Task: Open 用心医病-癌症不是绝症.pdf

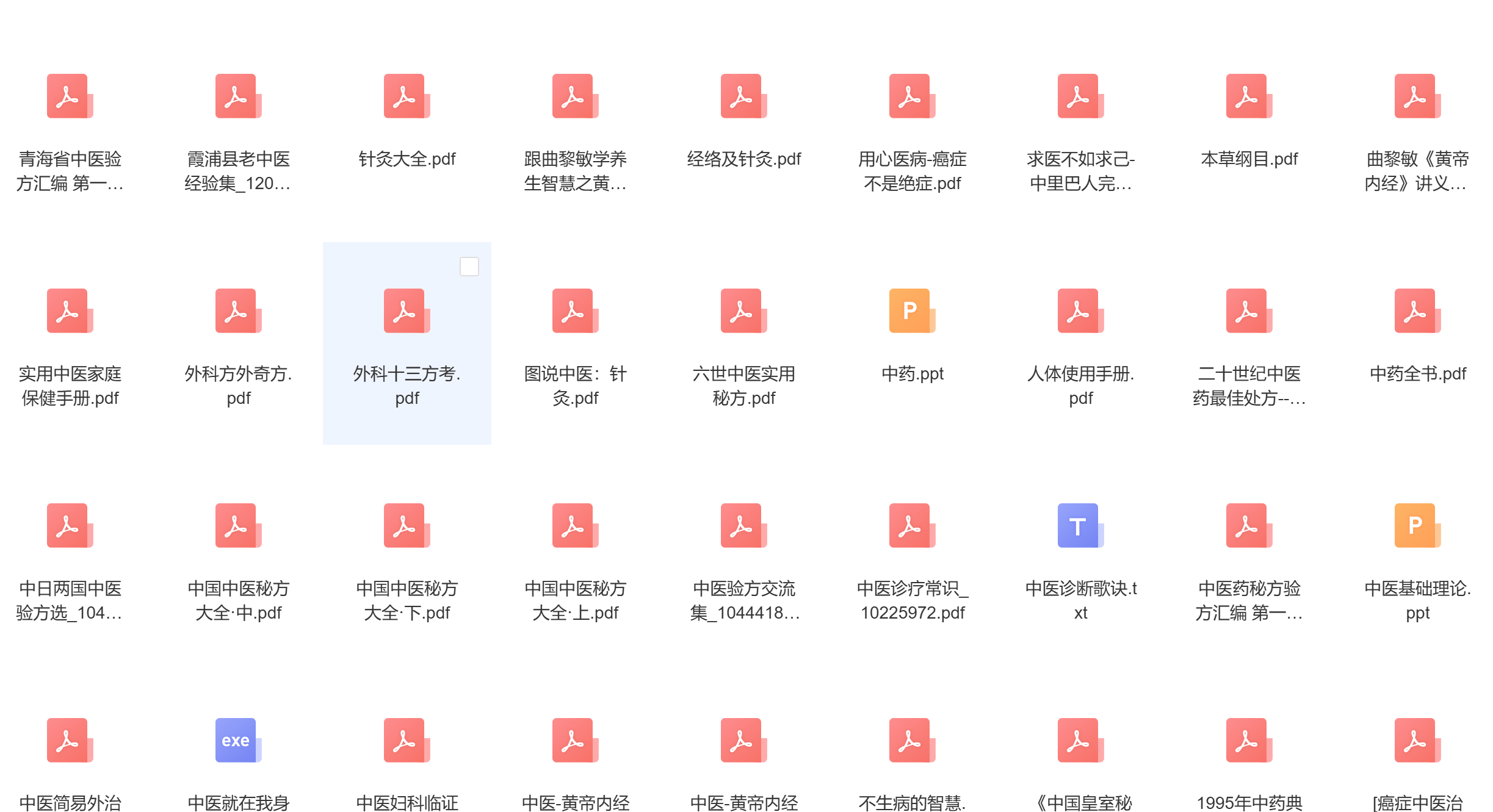Action: (912, 96)
